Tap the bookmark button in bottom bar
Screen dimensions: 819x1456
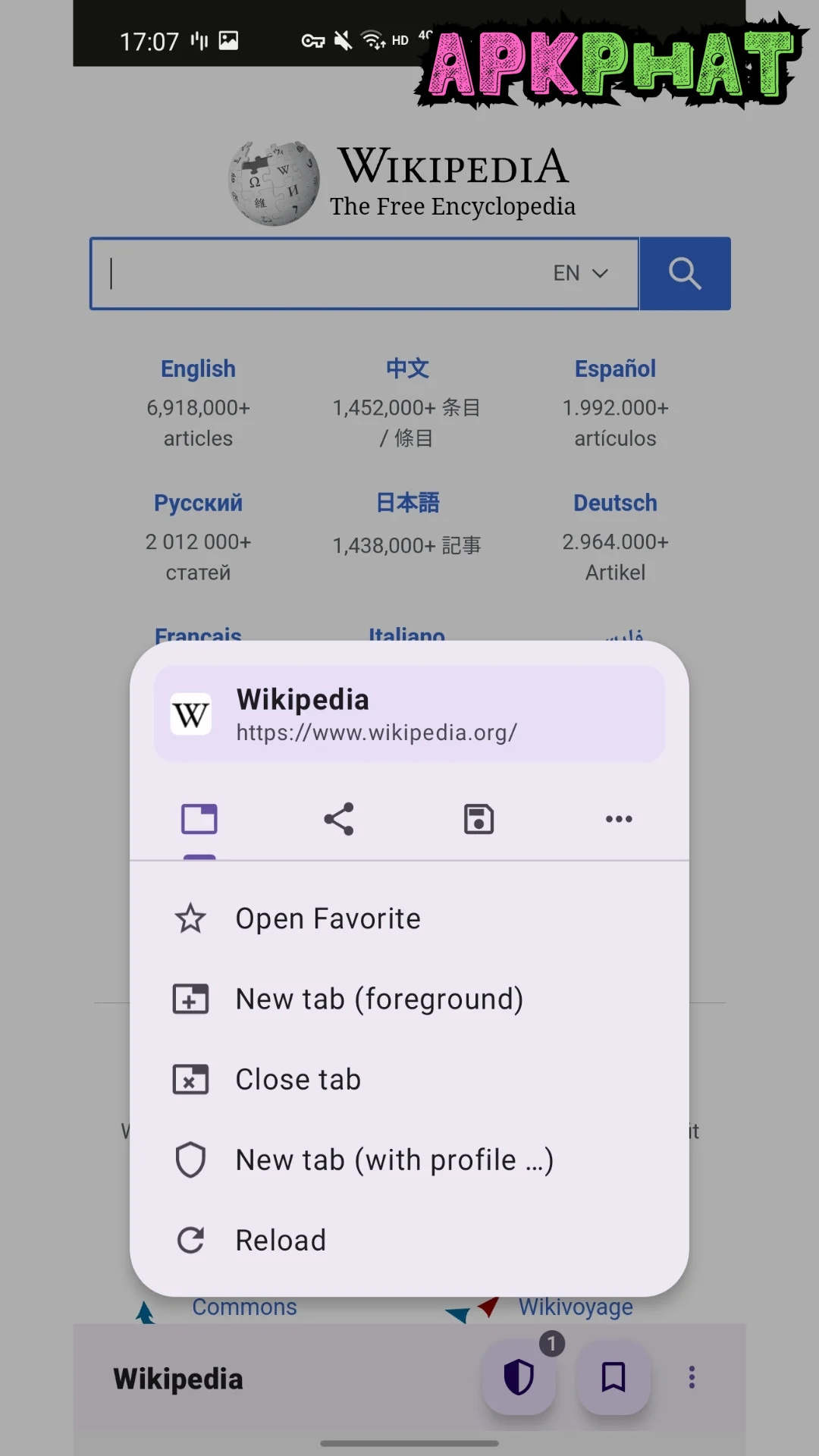point(613,1377)
